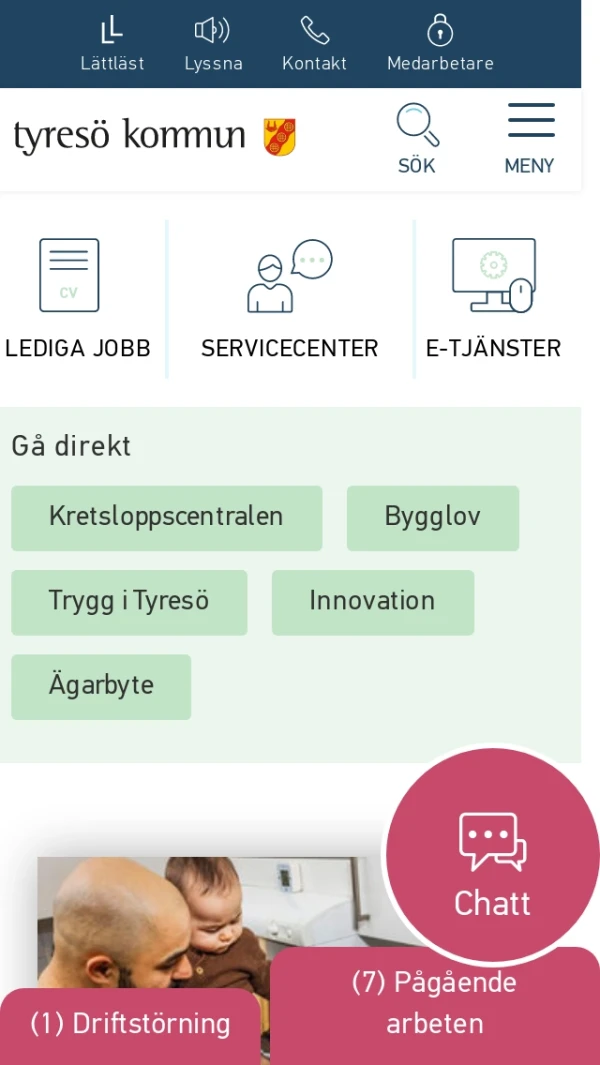Open the Medarbetare staff login
This screenshot has height=1065, width=600.
click(440, 44)
